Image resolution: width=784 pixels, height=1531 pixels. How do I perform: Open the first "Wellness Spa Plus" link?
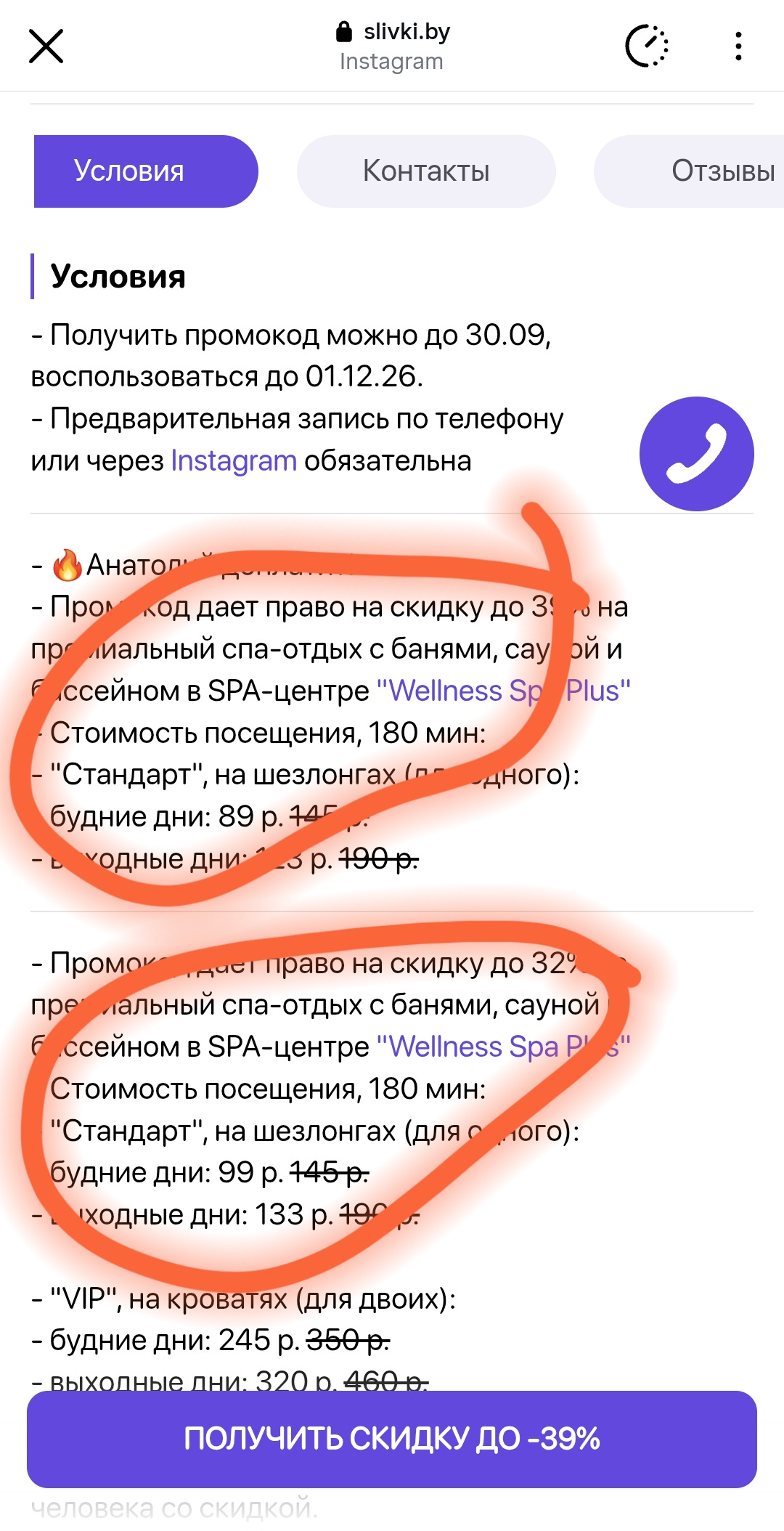[503, 691]
